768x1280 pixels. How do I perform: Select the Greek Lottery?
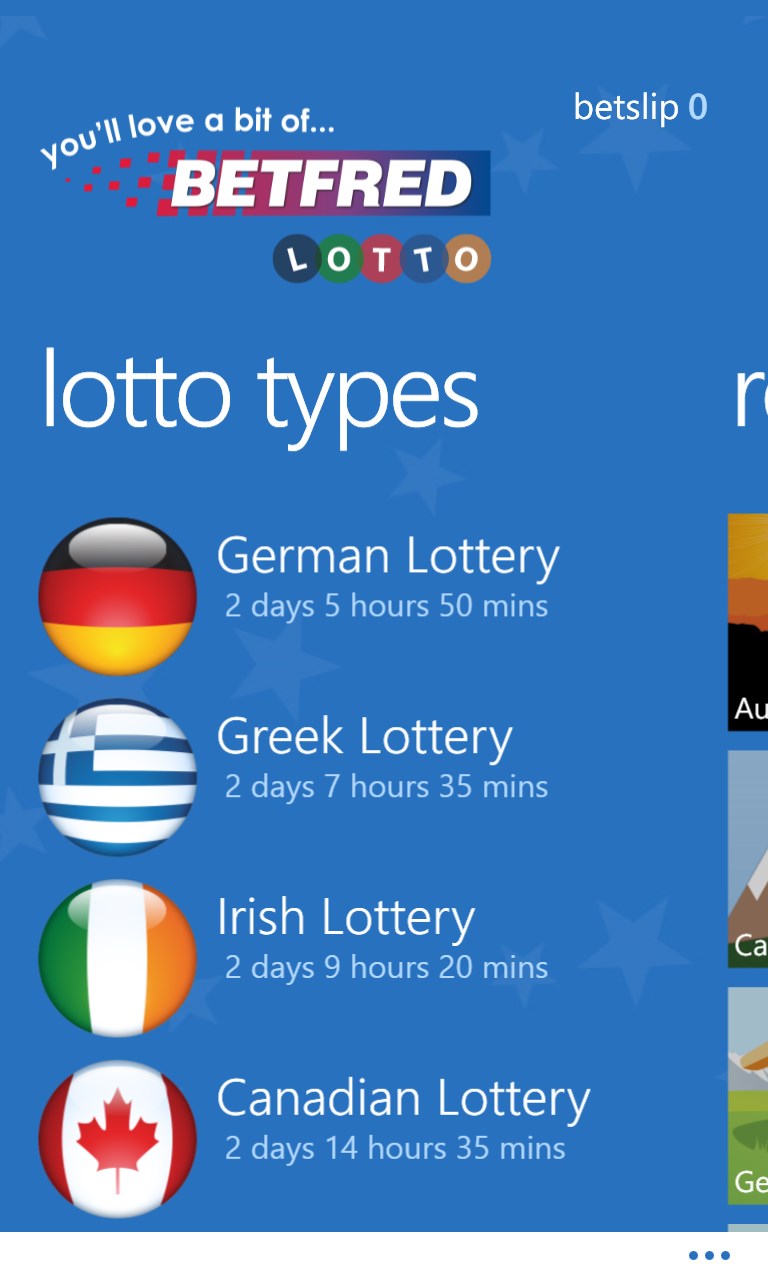[x=365, y=758]
